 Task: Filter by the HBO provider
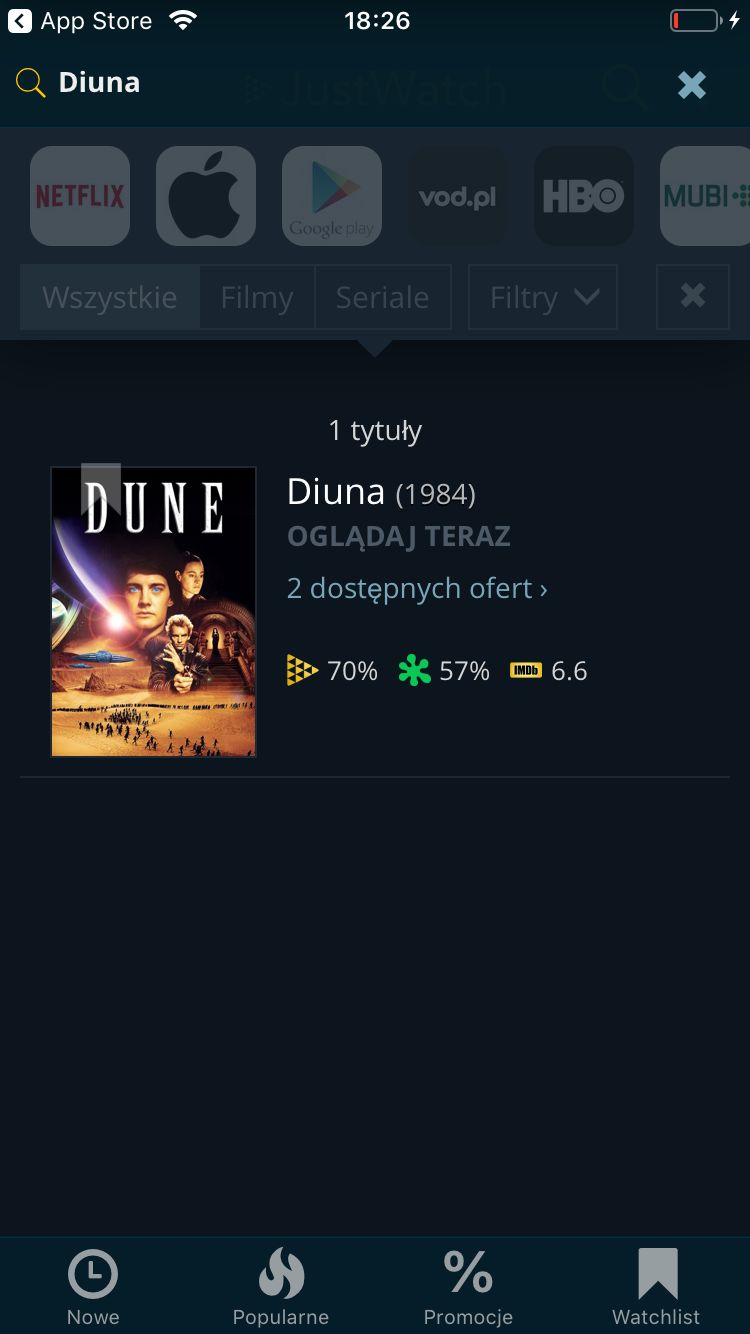pos(584,196)
